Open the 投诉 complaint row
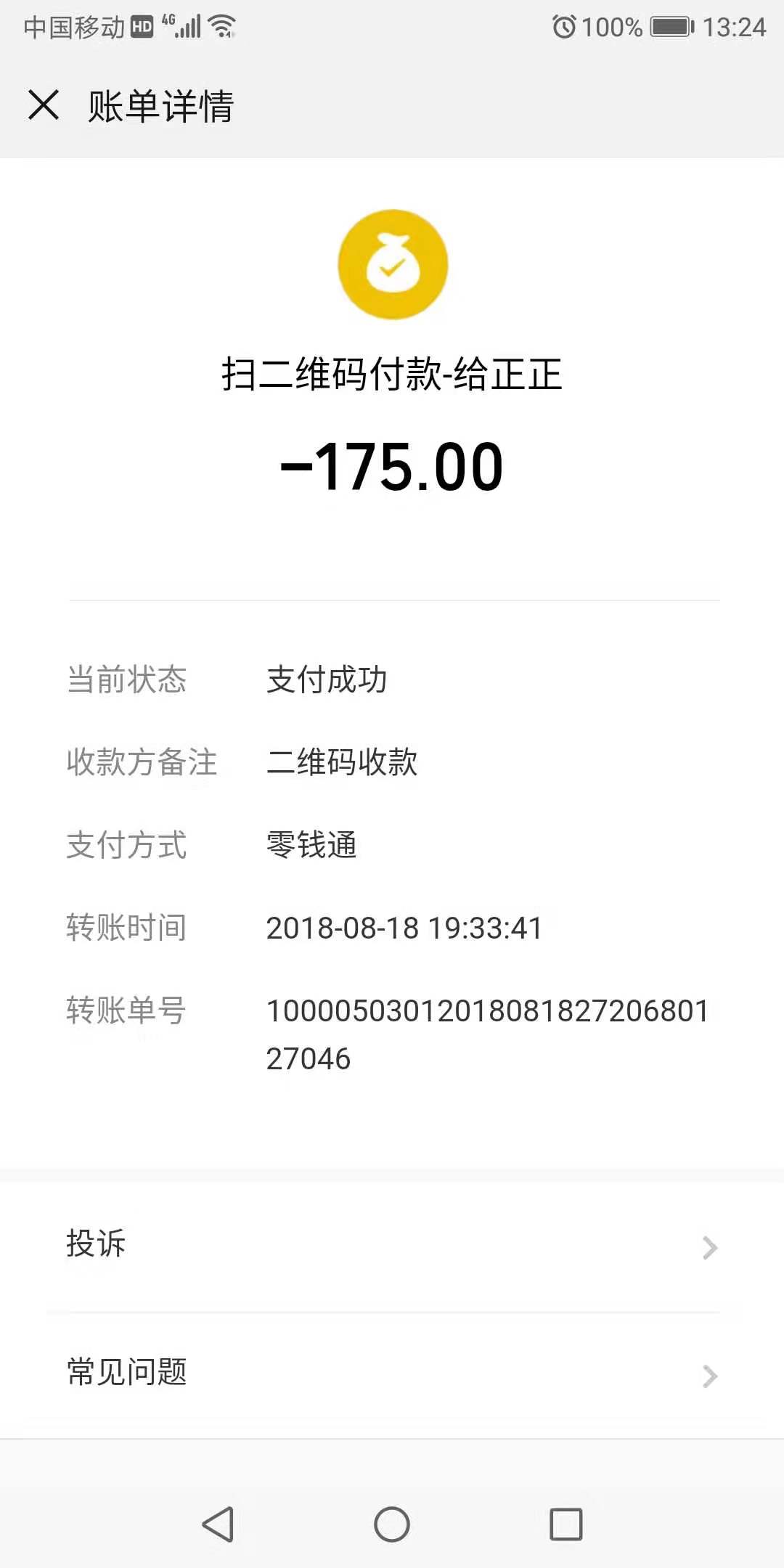Viewport: 784px width, 1568px height. 392,1246
